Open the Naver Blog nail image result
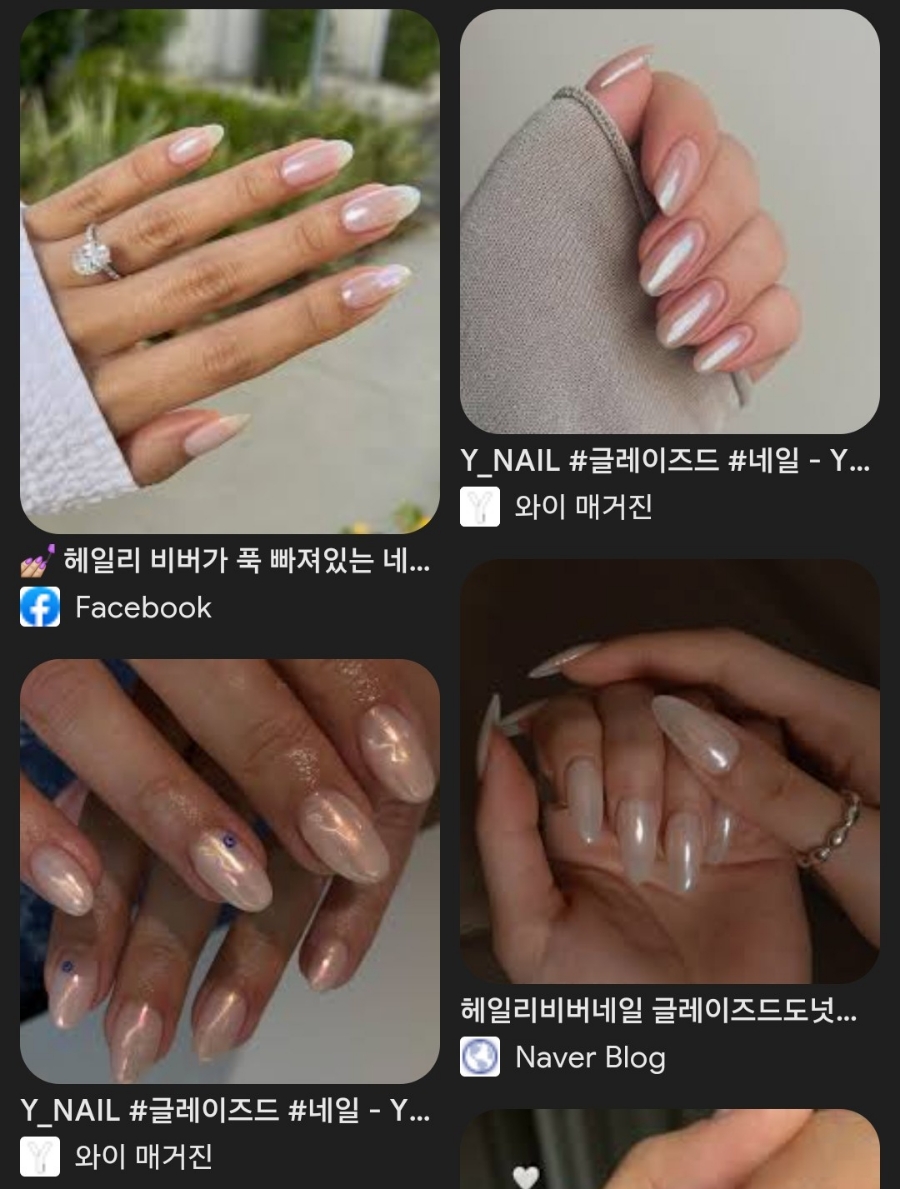Screen dimensions: 900x1189 point(670,770)
